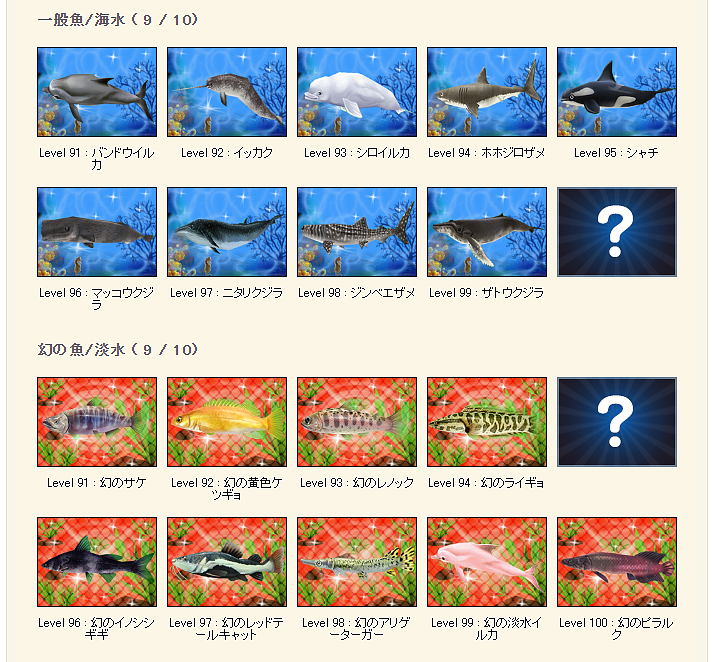
Task: Select the Level 92 イッカク fish tile
Action: pos(227,92)
